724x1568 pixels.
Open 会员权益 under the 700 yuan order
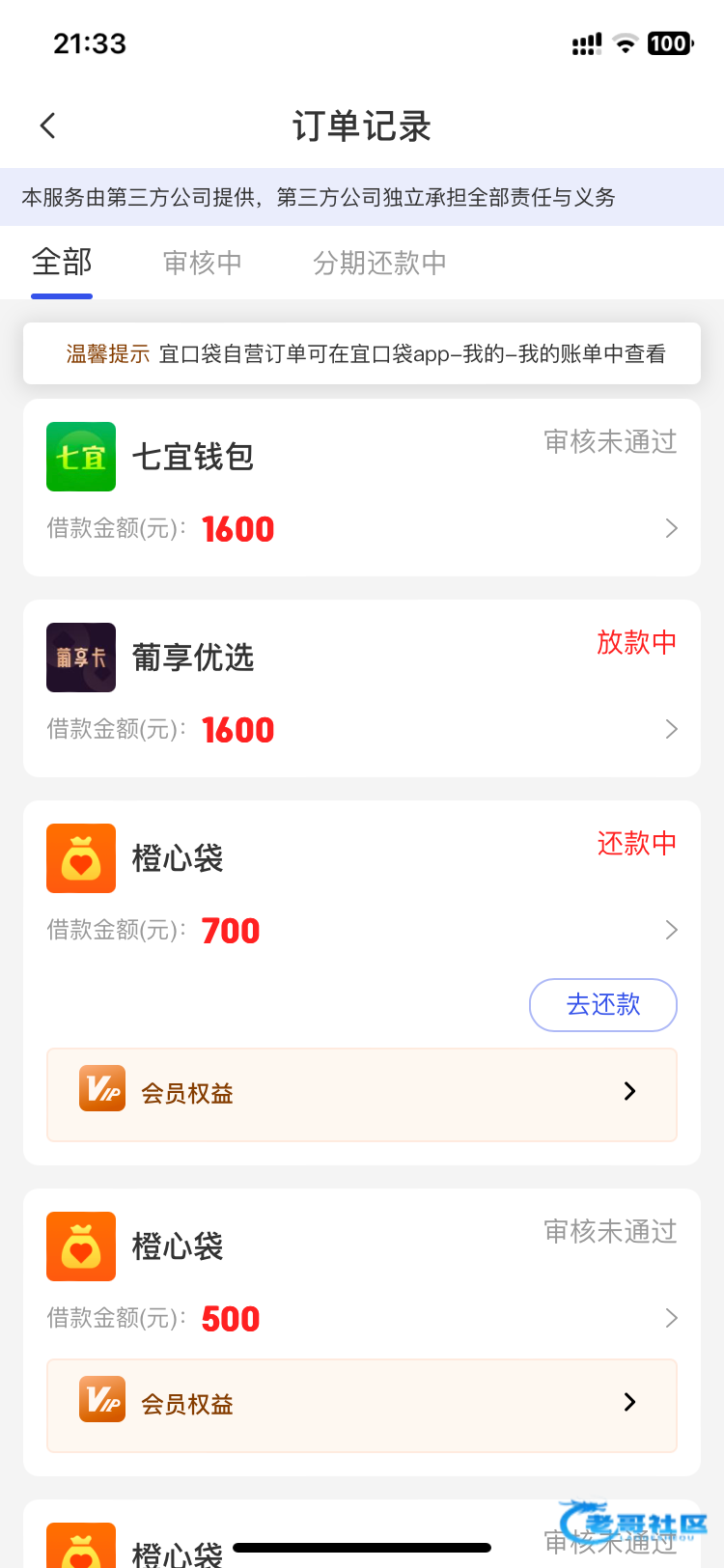click(x=361, y=1094)
